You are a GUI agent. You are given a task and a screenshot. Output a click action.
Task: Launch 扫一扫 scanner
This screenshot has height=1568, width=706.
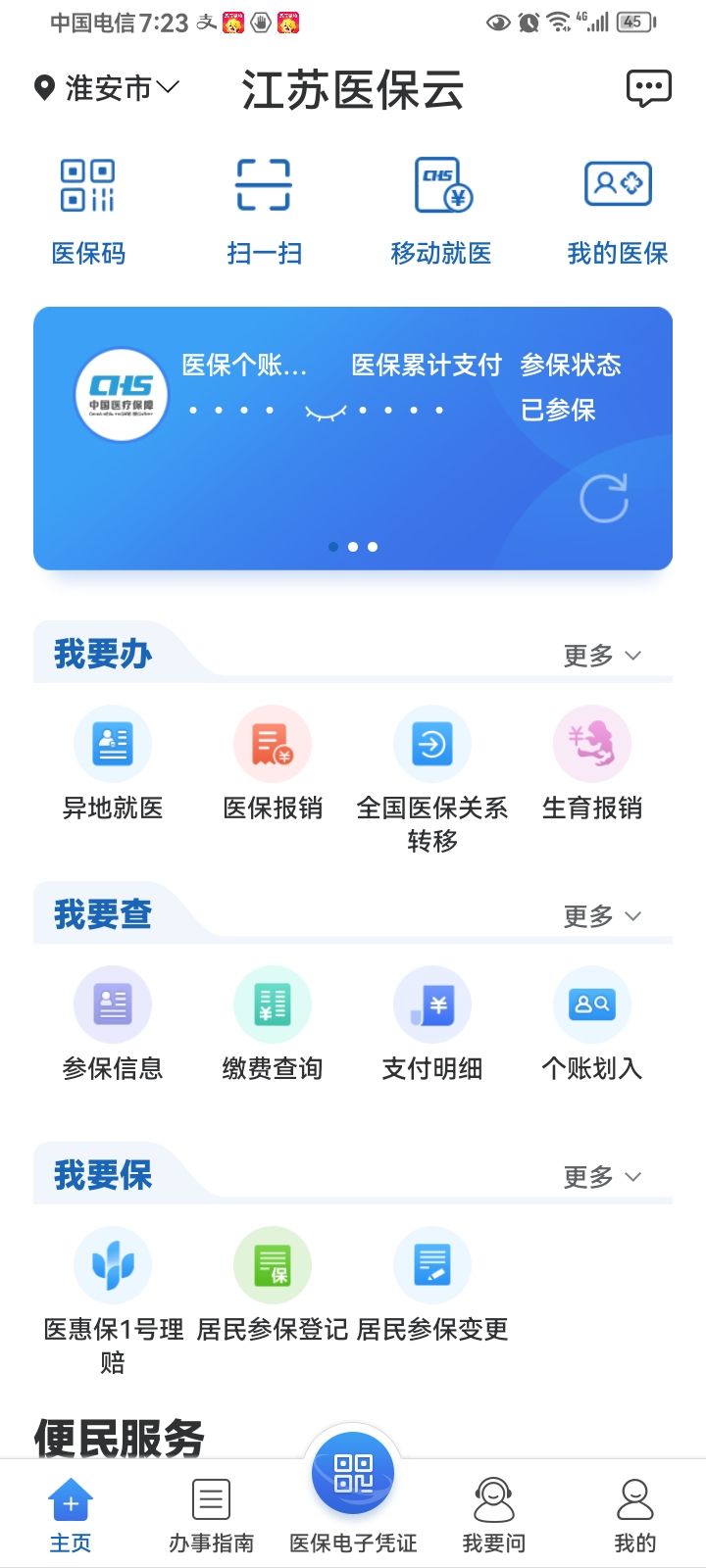pyautogui.click(x=264, y=212)
